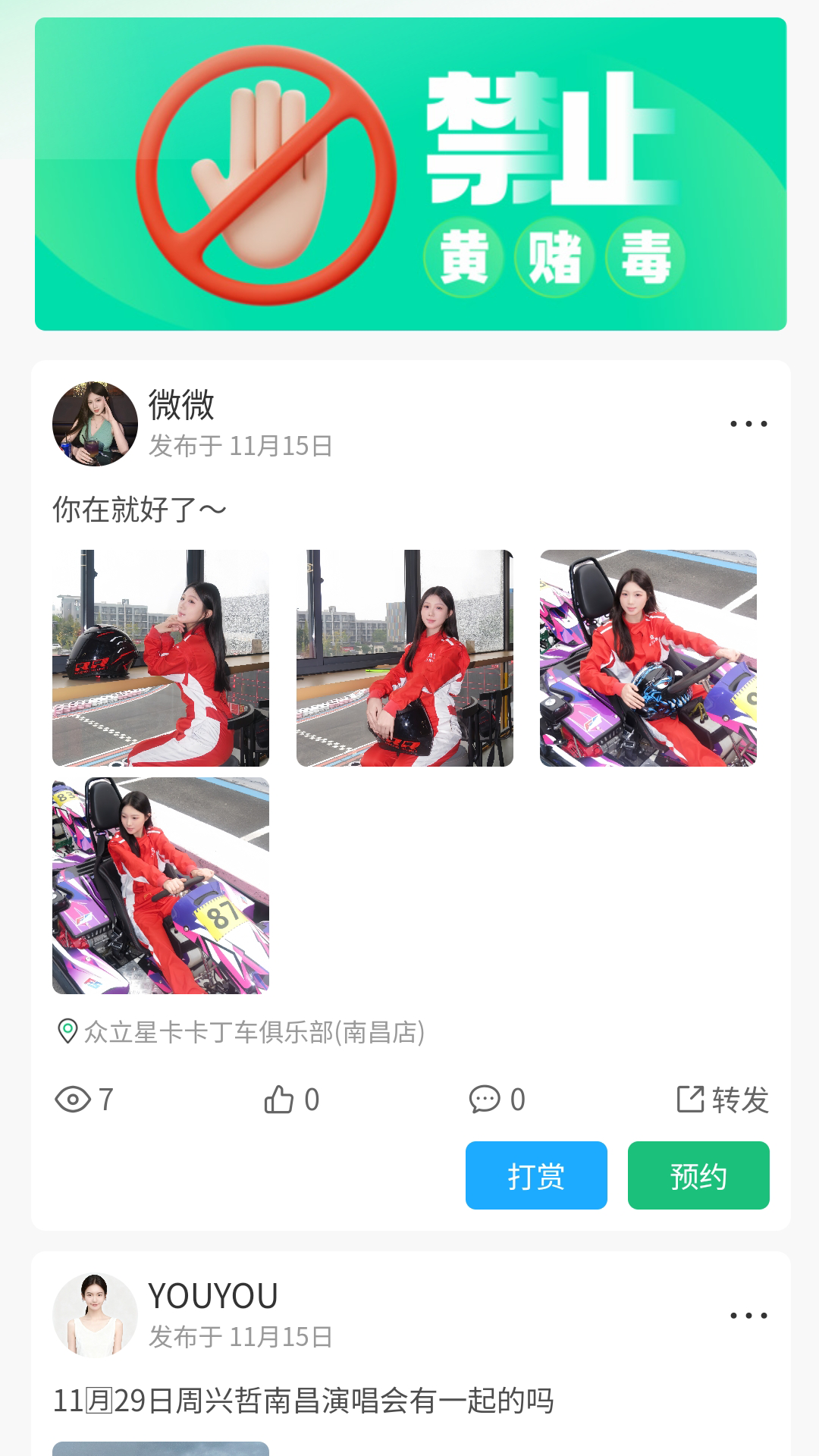The image size is (819, 1456).
Task: Open the photo of the girl driving kart 87
Action: [160, 887]
